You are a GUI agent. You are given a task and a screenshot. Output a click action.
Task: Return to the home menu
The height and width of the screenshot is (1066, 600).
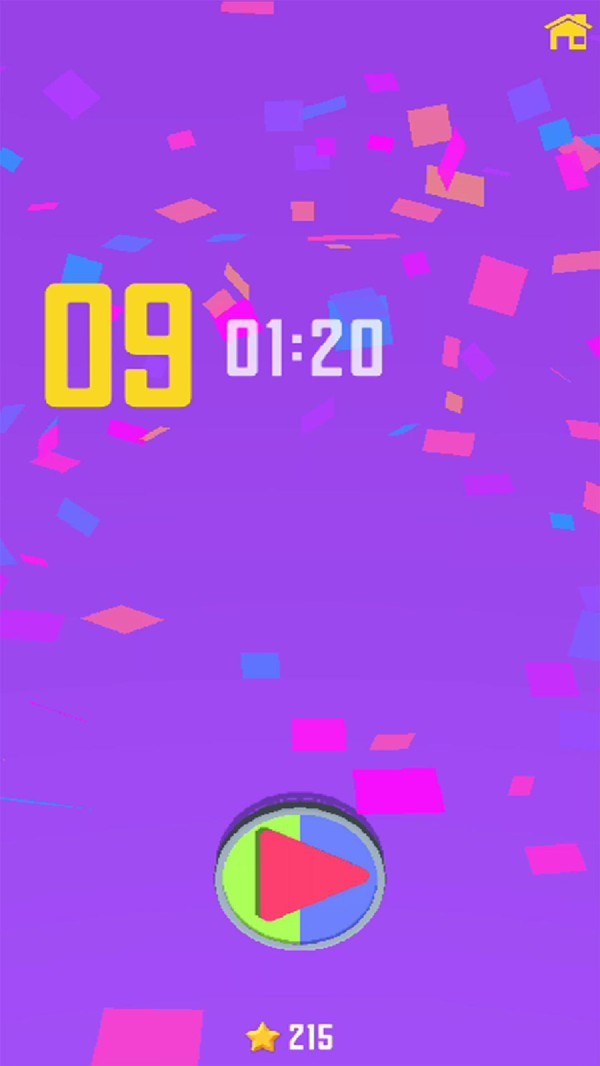565,32
